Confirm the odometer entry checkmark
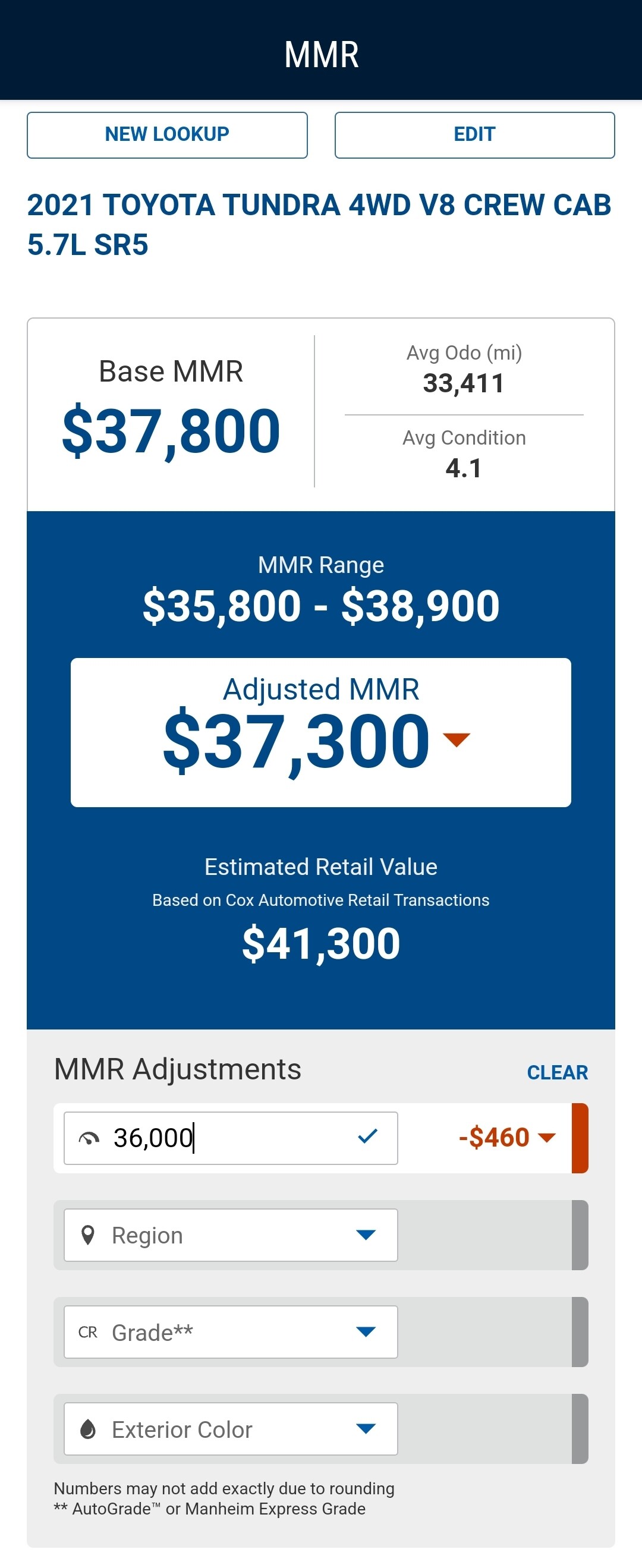The height and width of the screenshot is (1568, 642). 367,1136
